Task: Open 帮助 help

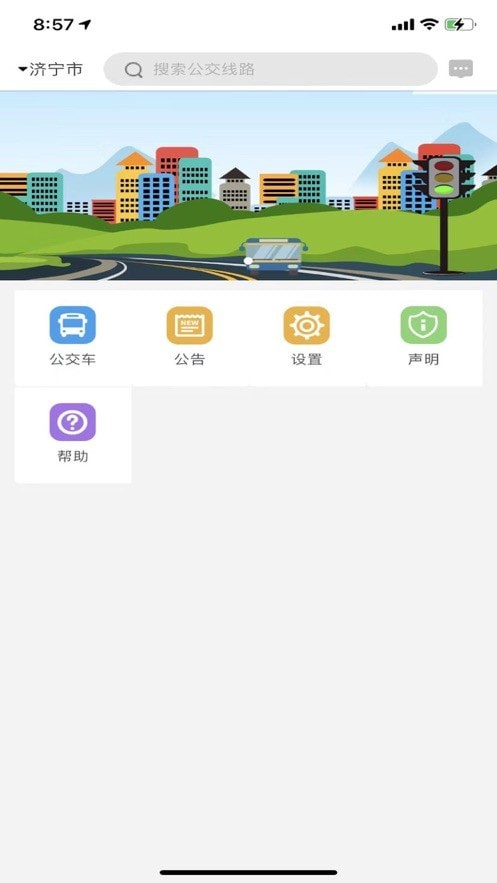Action: pos(73,434)
